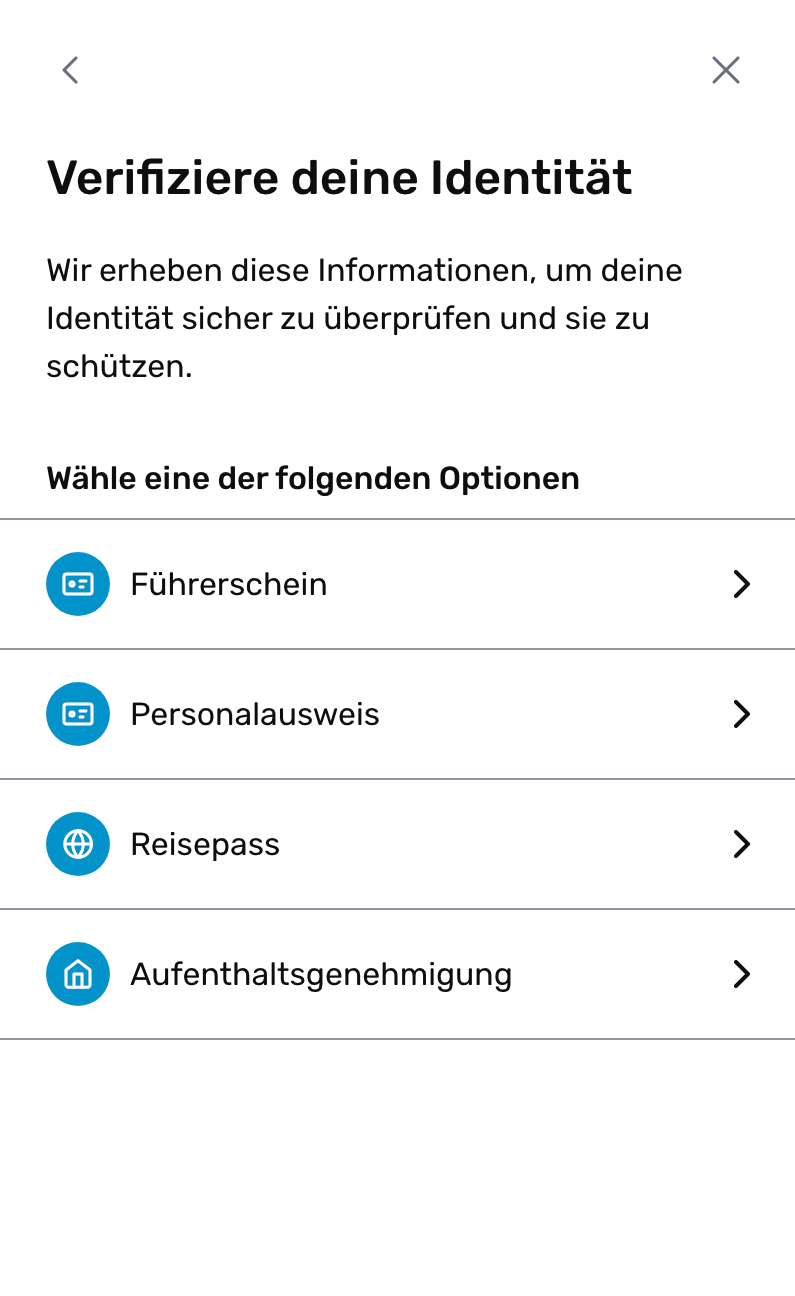Select Führerschein as the document
The height and width of the screenshot is (1296, 795).
[x=397, y=584]
